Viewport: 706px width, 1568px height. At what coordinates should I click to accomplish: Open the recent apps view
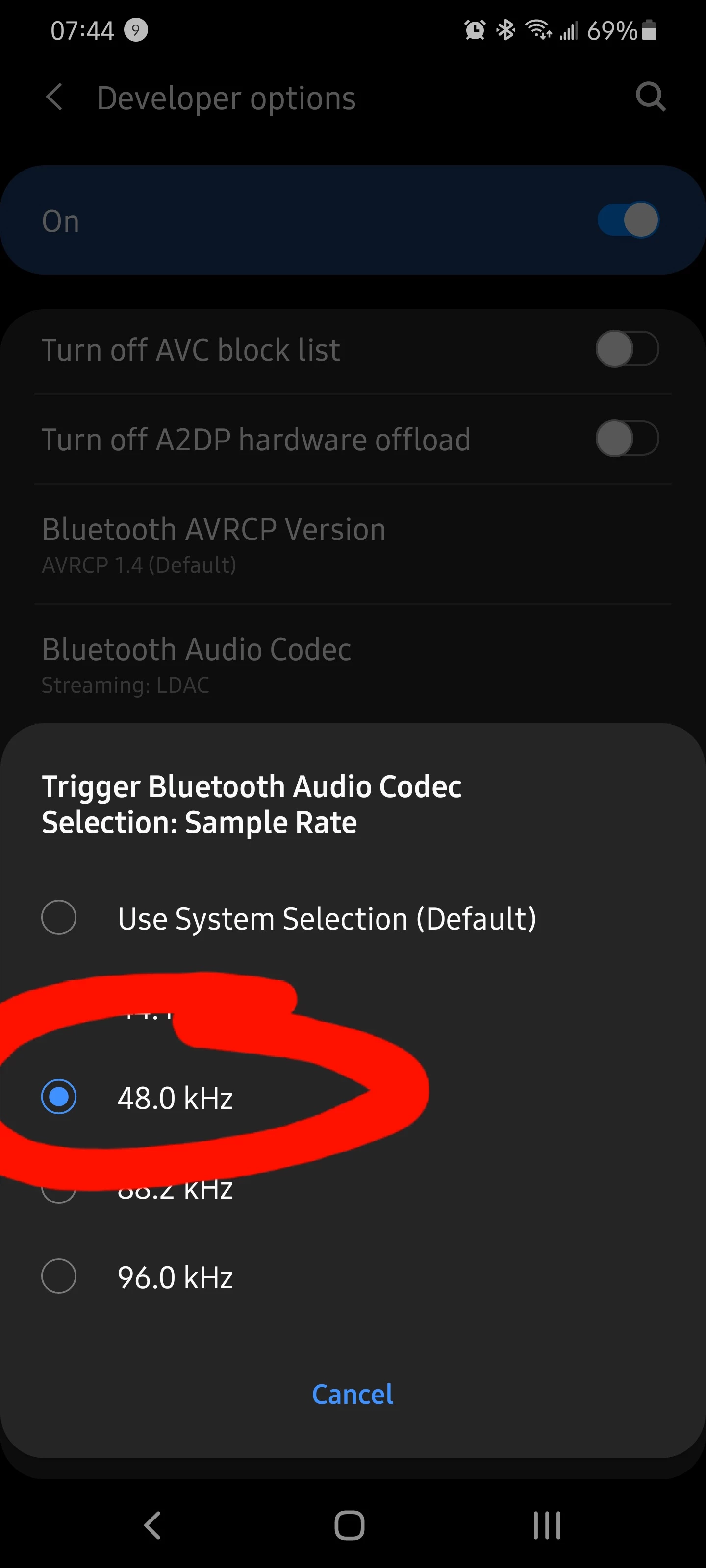546,1525
